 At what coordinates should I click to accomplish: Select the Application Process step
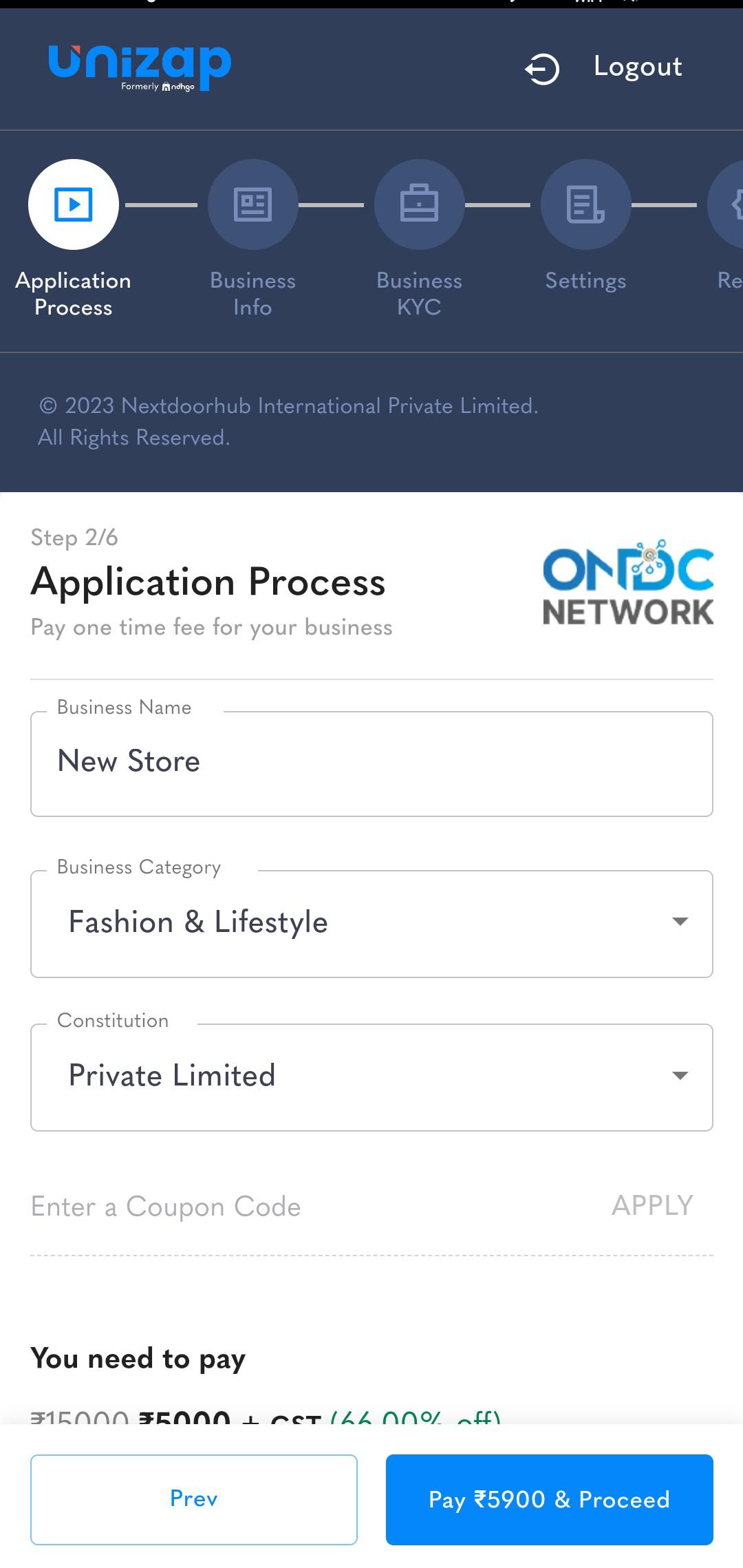(x=74, y=239)
